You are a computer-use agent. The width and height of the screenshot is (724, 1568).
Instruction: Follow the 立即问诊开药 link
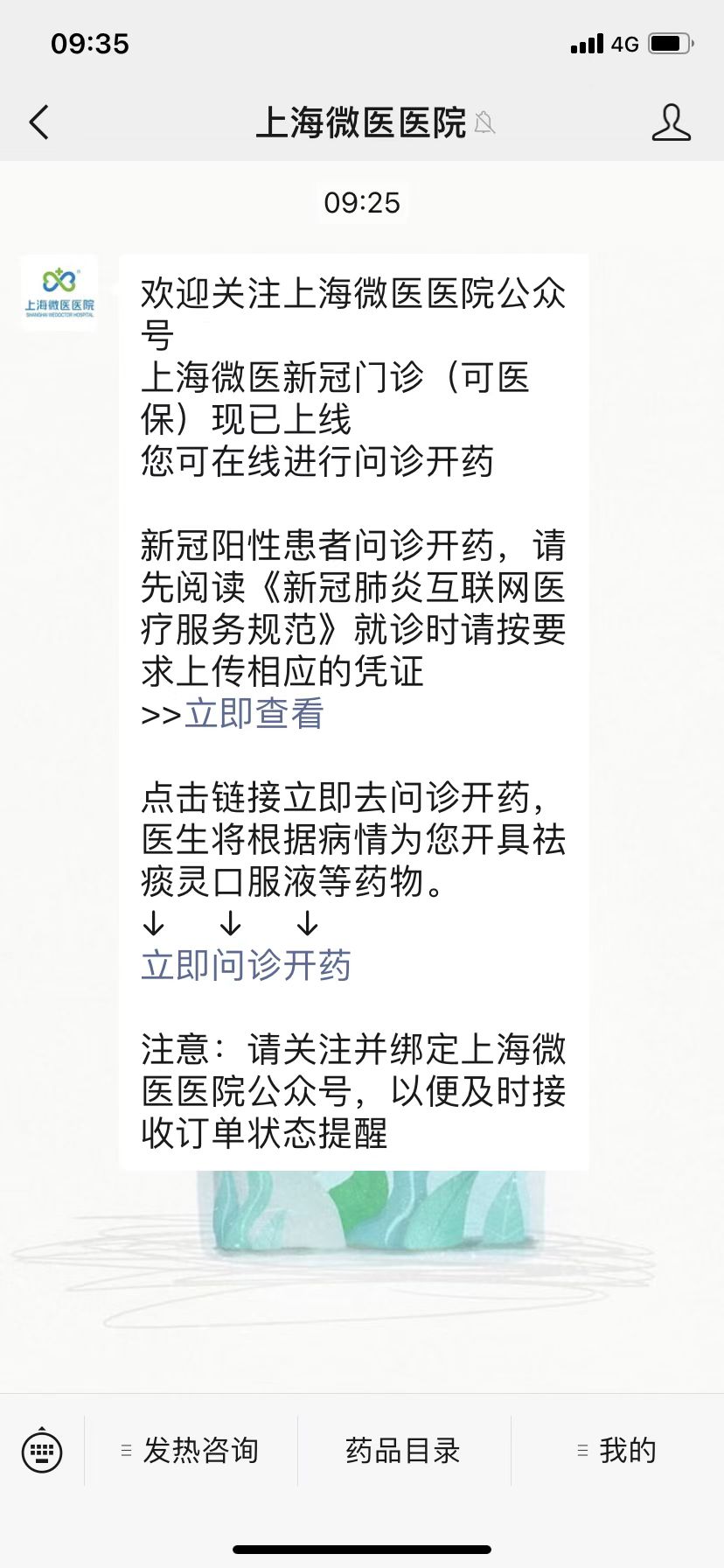tap(246, 965)
